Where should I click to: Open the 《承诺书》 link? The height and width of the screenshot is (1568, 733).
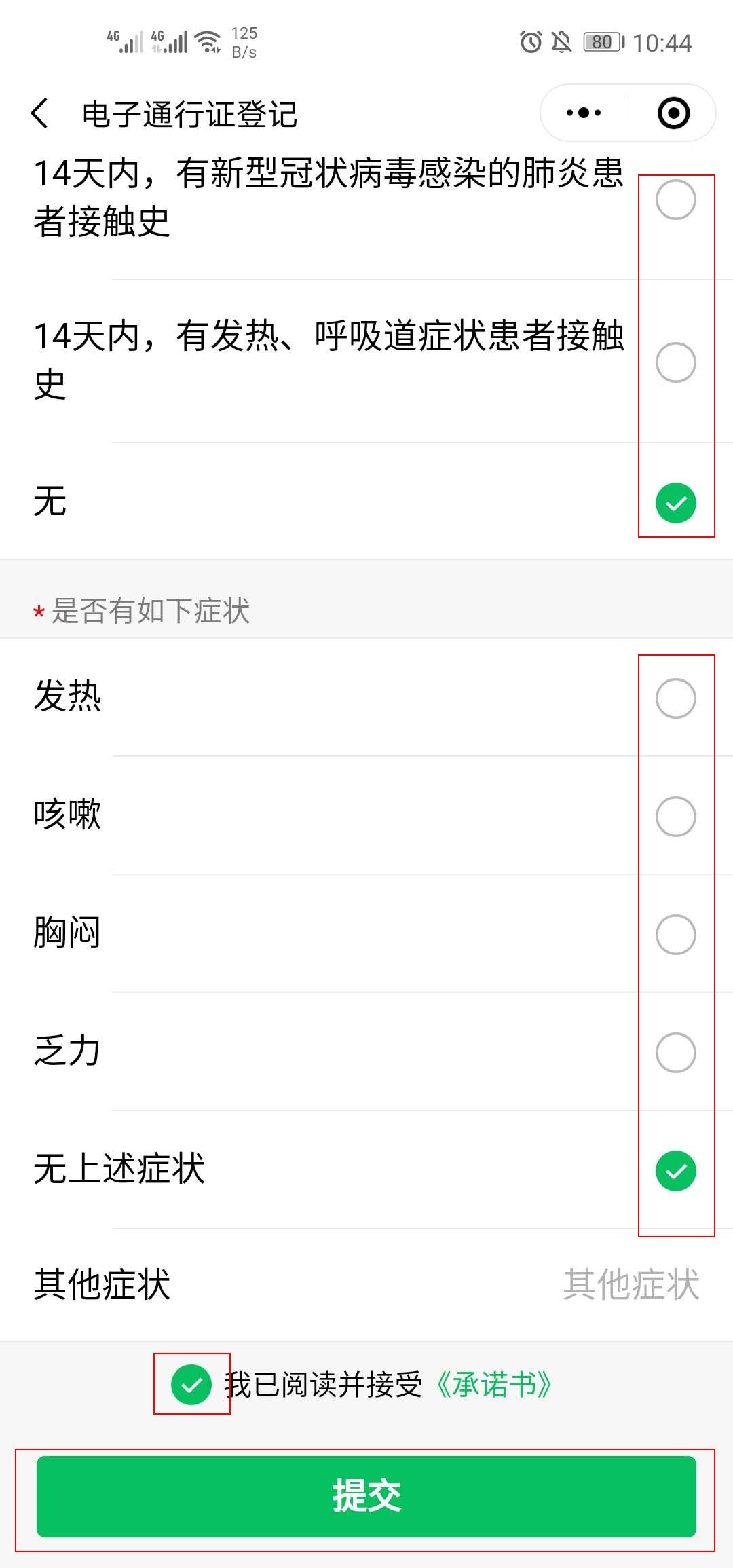point(493,1384)
